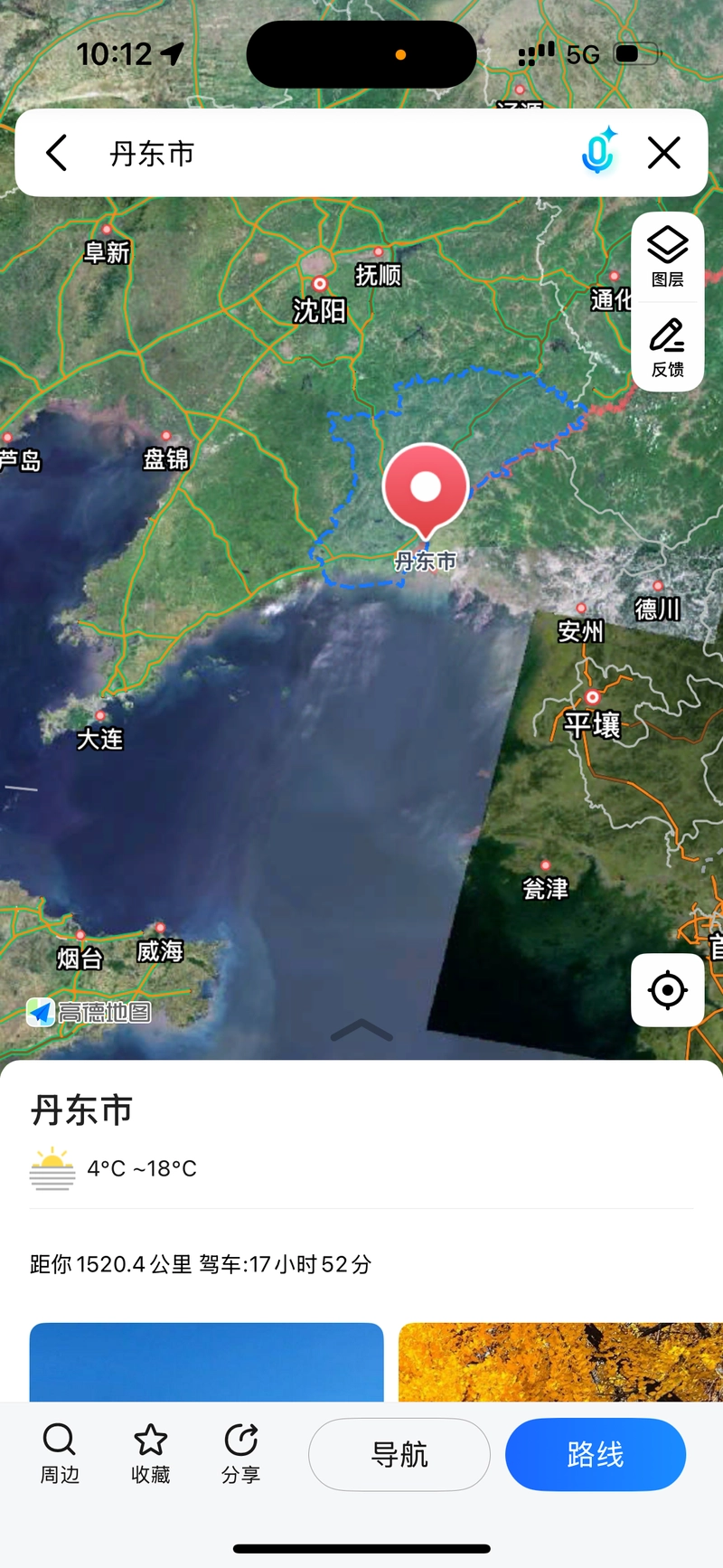Plan a route with 路线 button
The height and width of the screenshot is (1568, 723).
[596, 1454]
